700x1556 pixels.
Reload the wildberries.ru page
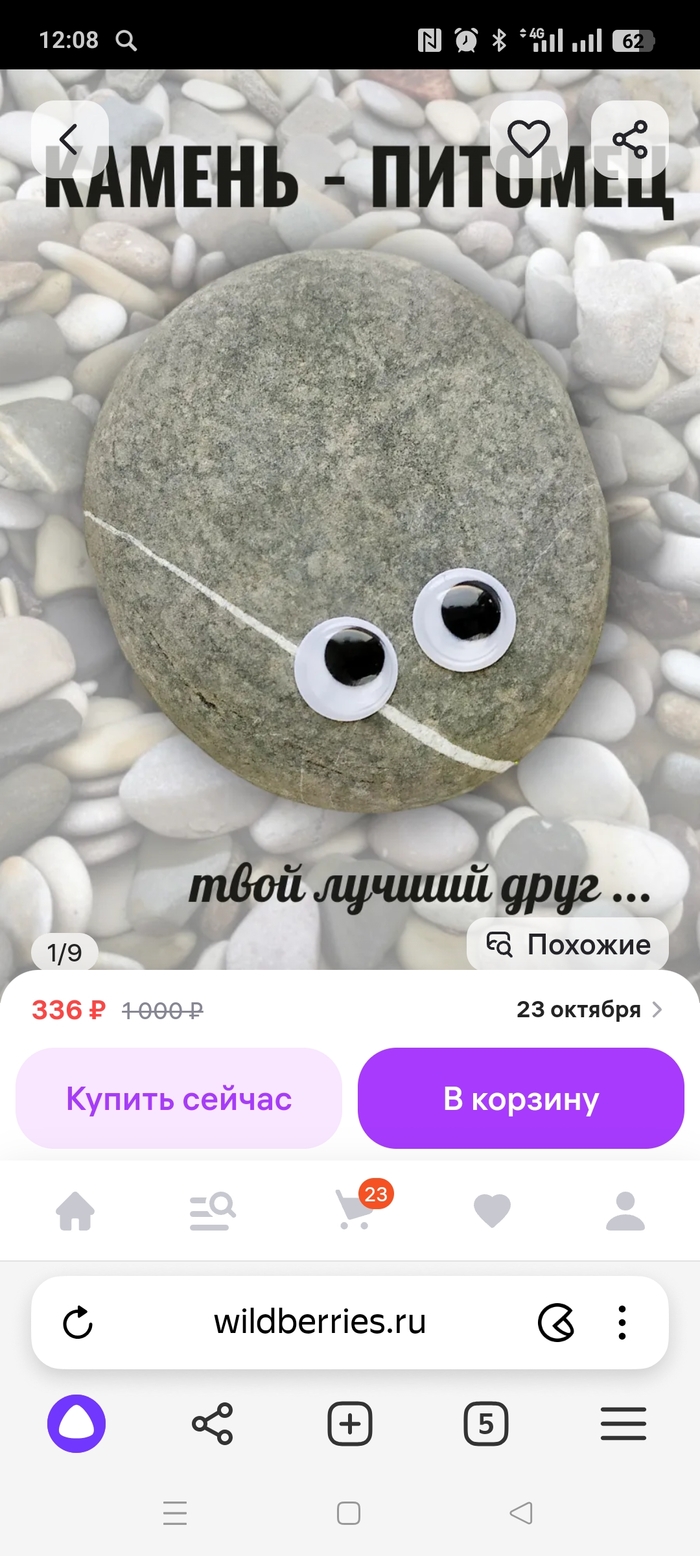coord(78,1323)
